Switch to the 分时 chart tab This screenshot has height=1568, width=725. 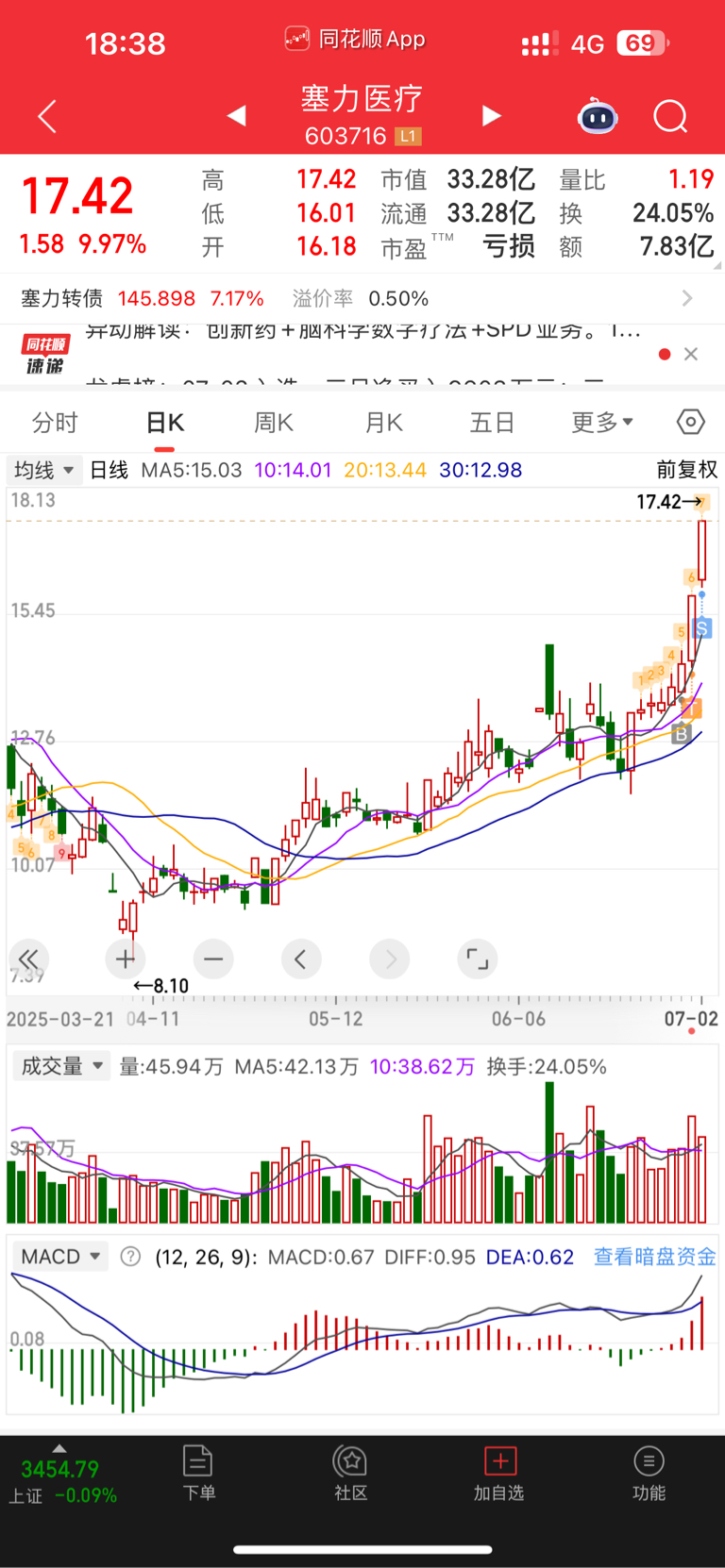tap(55, 423)
